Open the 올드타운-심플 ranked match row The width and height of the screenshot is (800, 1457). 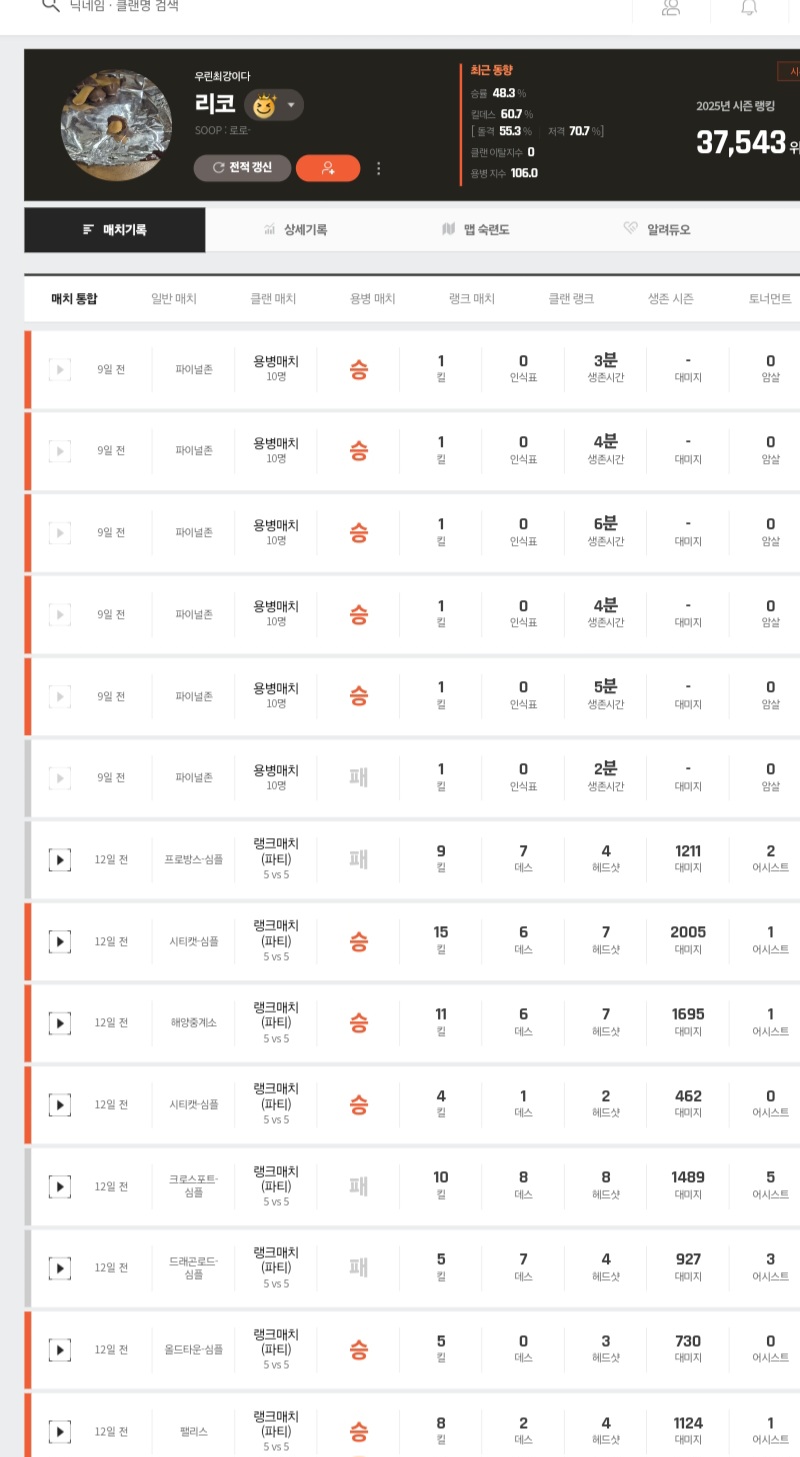[x=400, y=1349]
